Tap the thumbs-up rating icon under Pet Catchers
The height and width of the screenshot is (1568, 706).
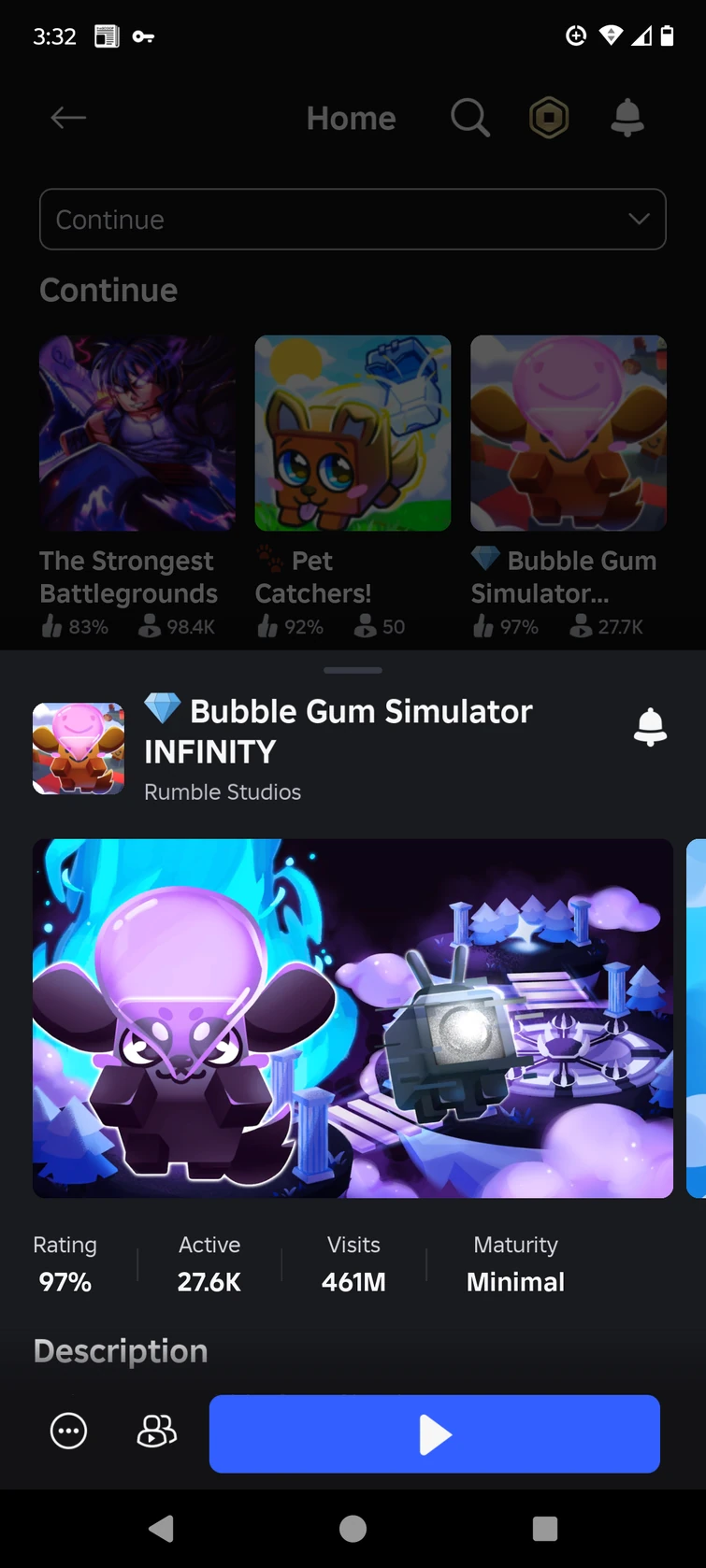(x=268, y=627)
